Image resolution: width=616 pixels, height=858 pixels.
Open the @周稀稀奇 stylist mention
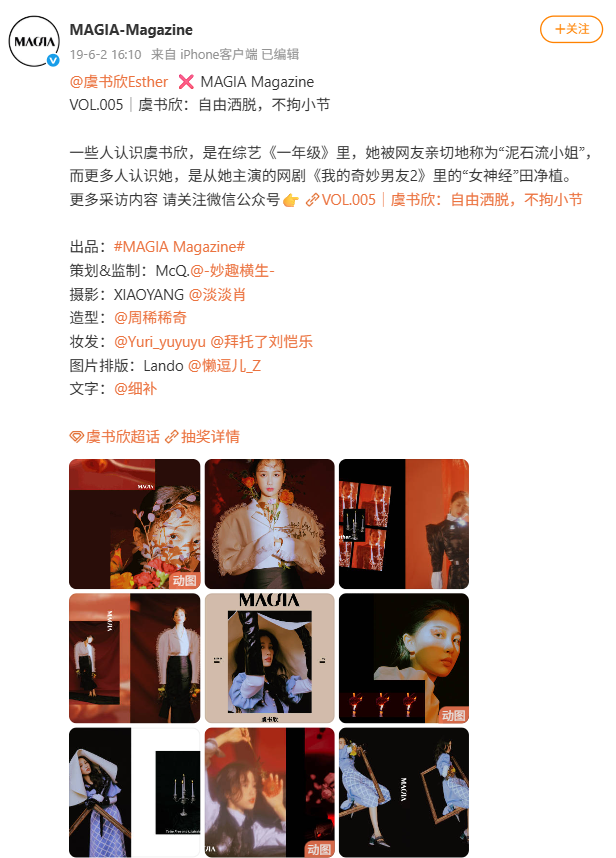[150, 318]
